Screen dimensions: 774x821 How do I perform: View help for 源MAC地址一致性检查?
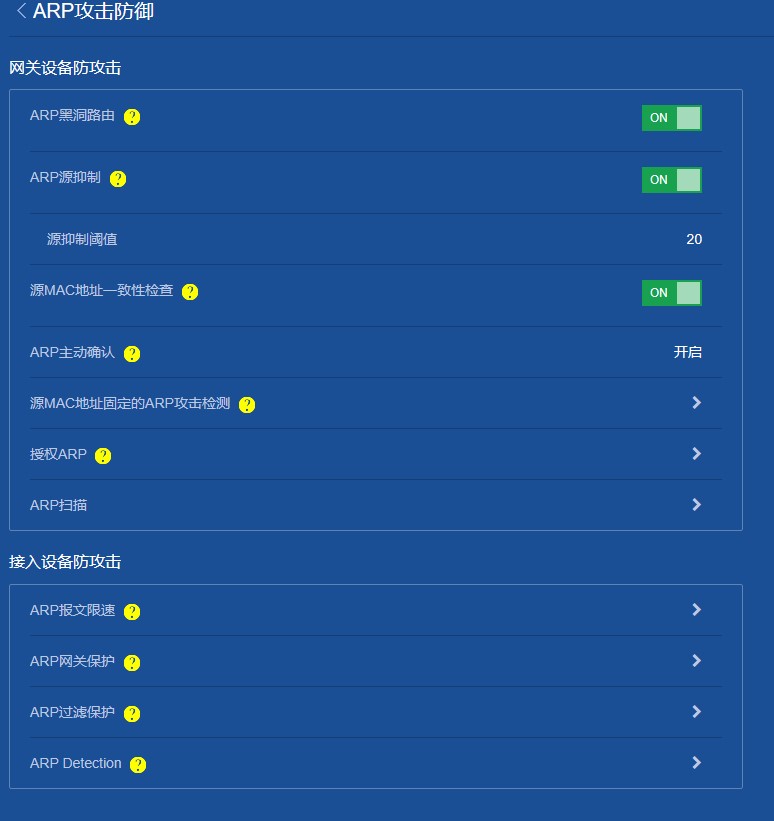190,292
